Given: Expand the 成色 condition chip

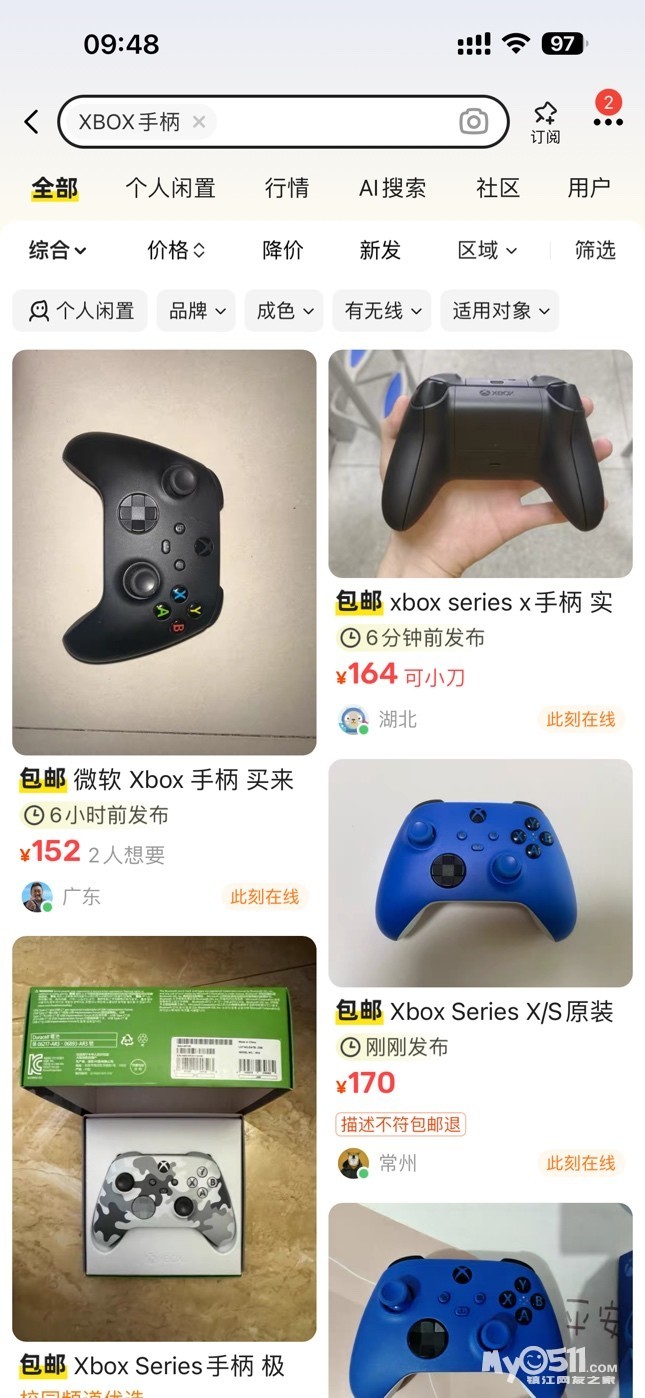Looking at the screenshot, I should (285, 311).
